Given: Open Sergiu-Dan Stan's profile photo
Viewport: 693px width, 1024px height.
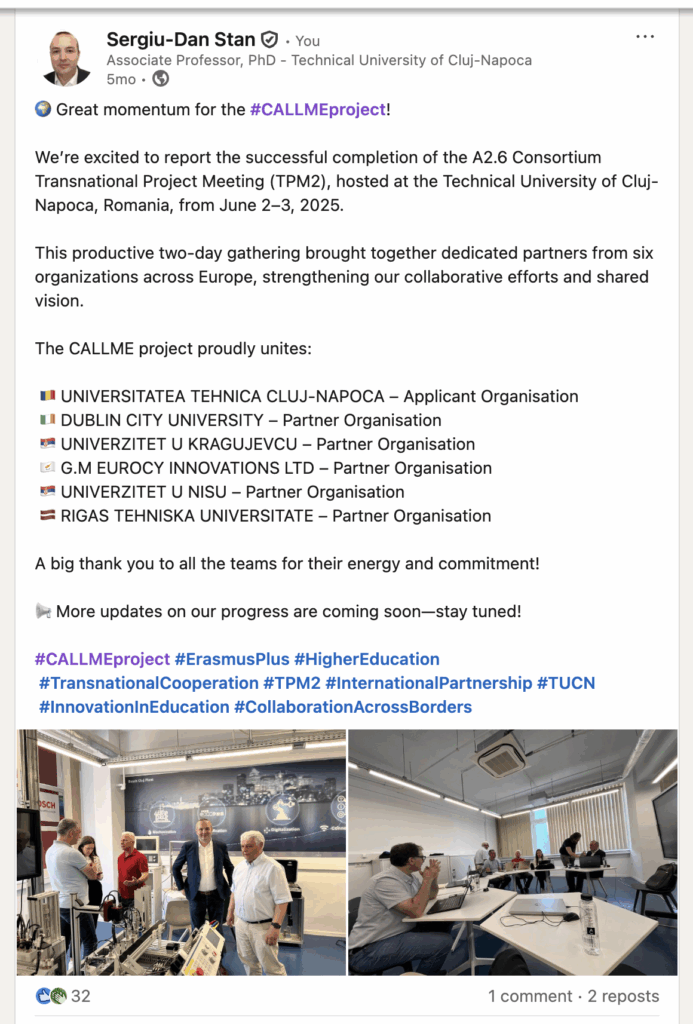Looking at the screenshot, I should 67,58.
